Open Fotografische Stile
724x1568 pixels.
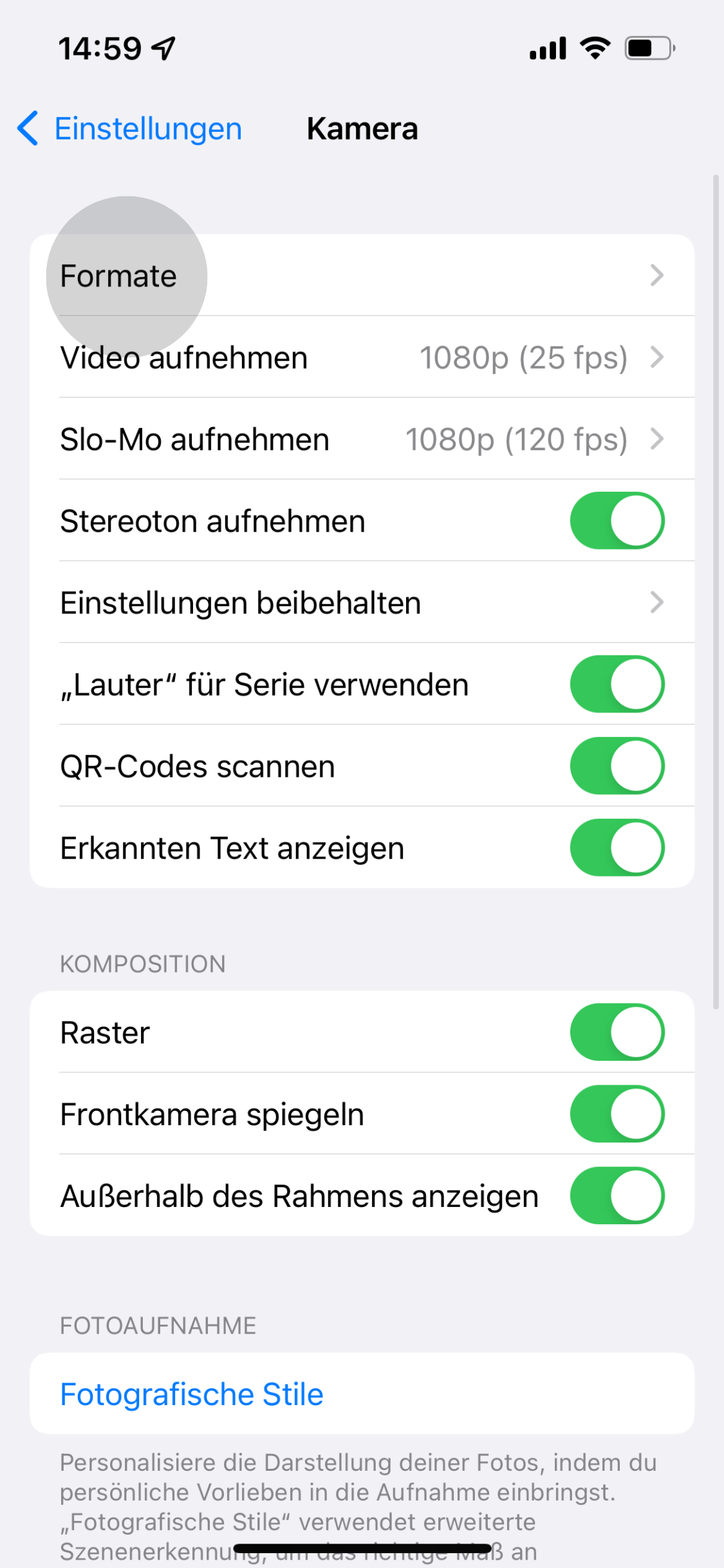tap(191, 1393)
